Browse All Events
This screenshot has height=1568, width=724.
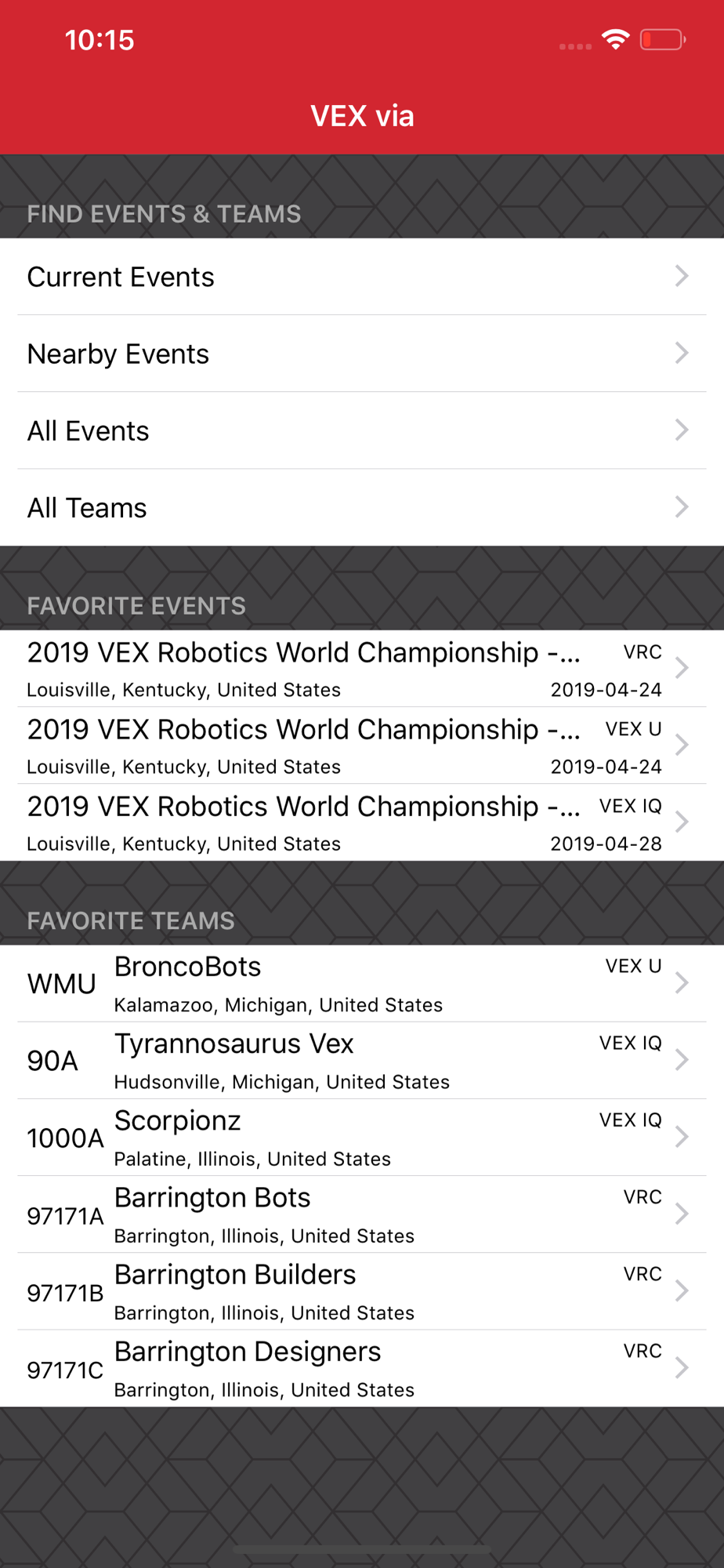[x=362, y=430]
